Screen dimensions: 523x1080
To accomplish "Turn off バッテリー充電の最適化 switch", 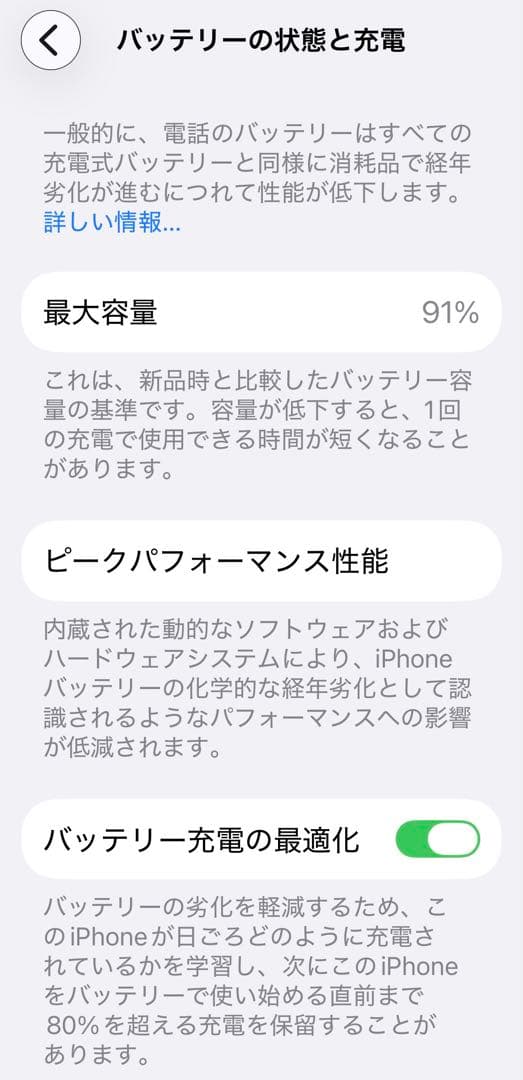I will (438, 839).
